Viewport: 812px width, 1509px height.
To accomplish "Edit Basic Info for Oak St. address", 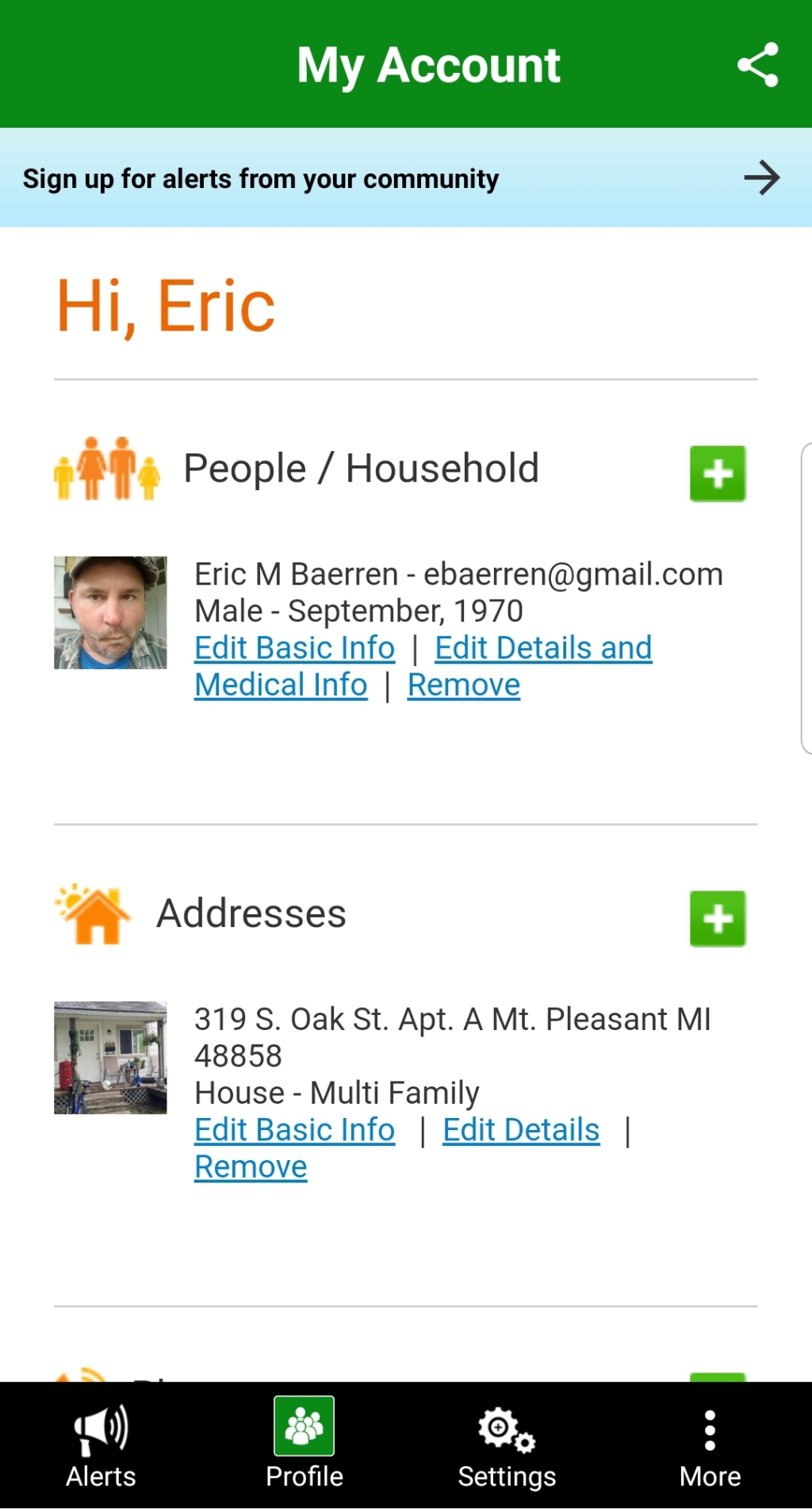I will tap(294, 1131).
